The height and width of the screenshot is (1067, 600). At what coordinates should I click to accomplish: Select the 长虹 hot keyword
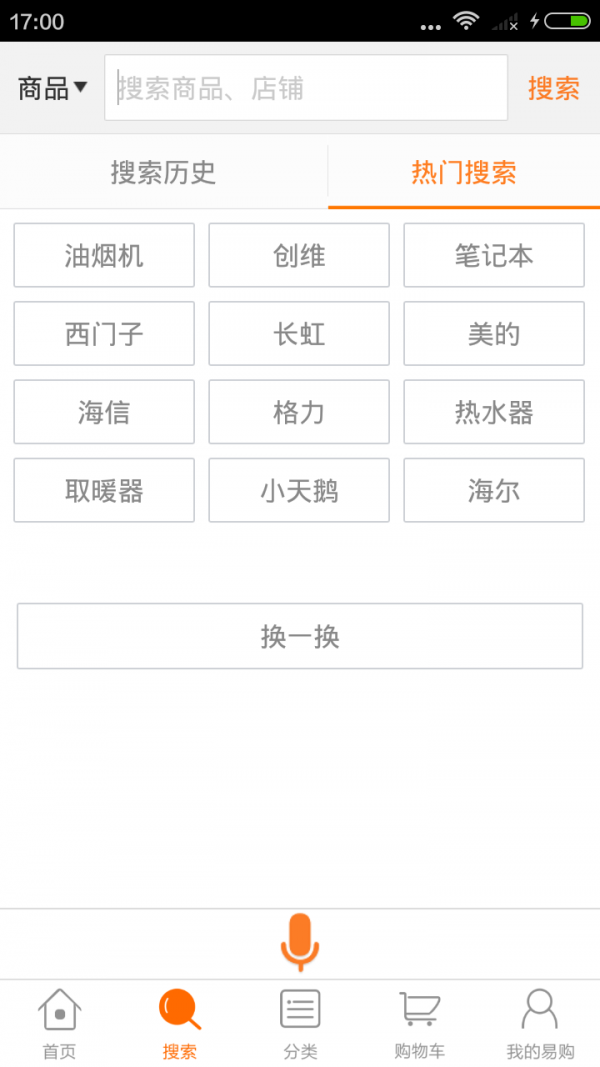coord(299,333)
